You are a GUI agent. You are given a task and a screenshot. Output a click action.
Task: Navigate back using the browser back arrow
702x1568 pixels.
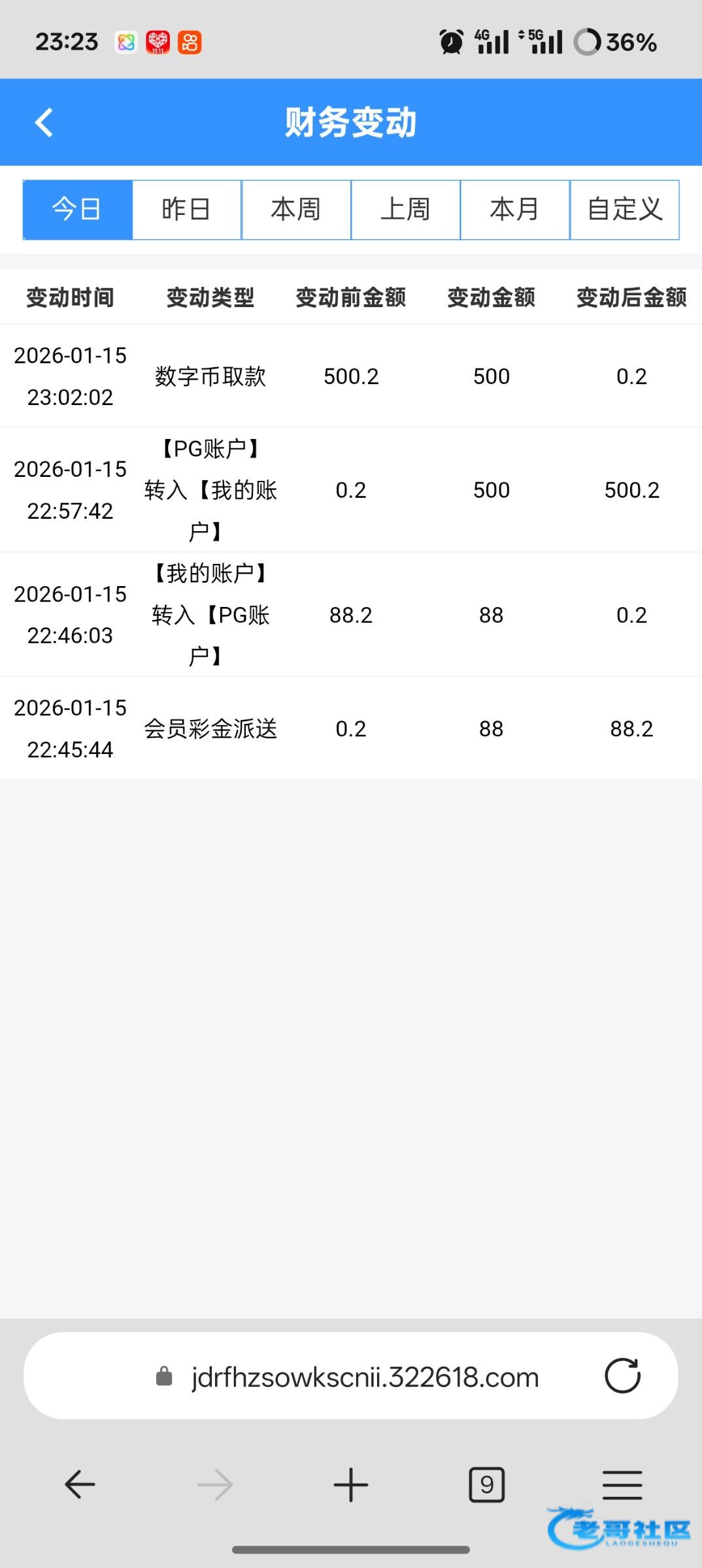click(x=80, y=1484)
